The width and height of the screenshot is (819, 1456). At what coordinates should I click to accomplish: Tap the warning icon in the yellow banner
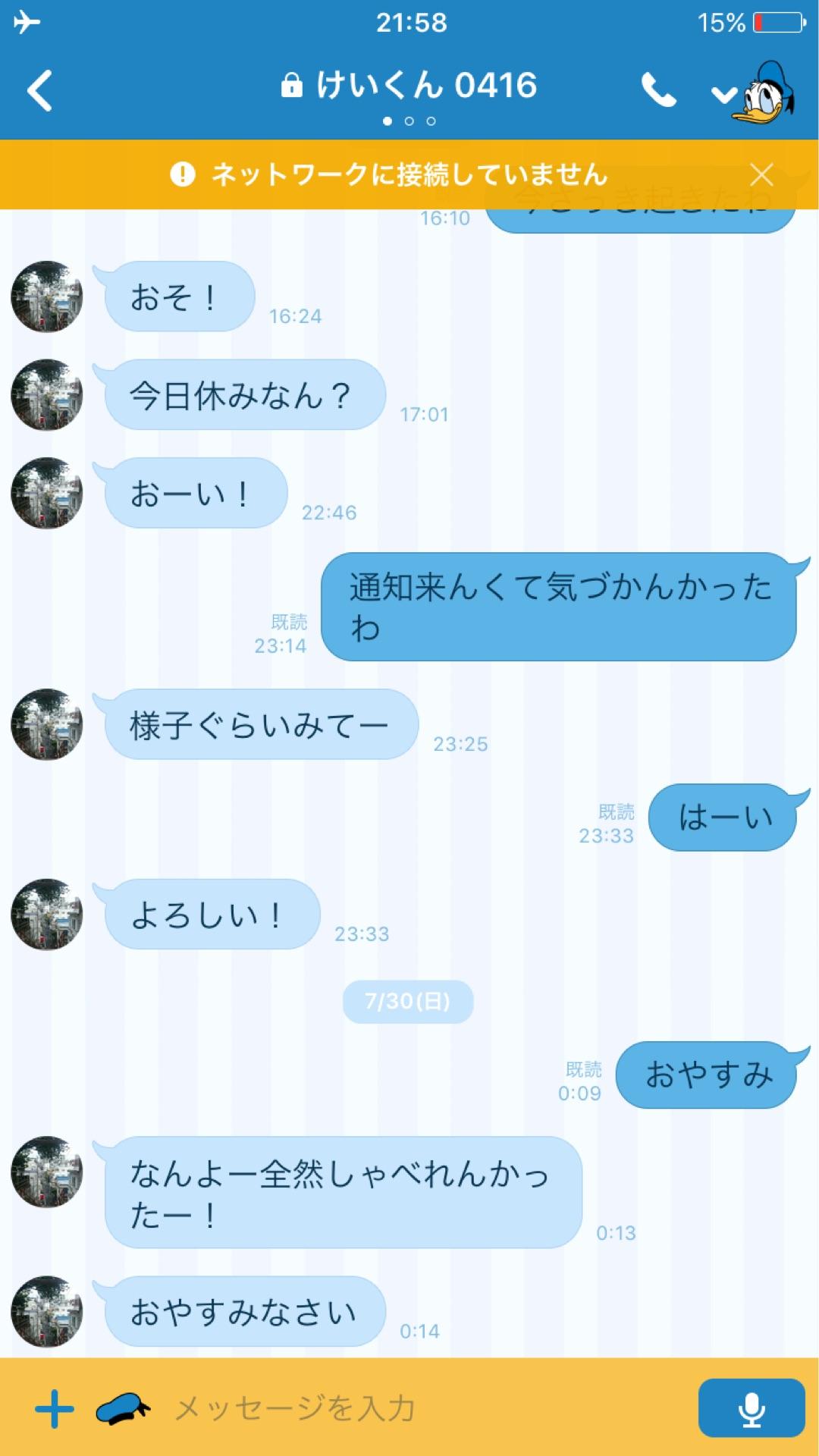click(183, 174)
